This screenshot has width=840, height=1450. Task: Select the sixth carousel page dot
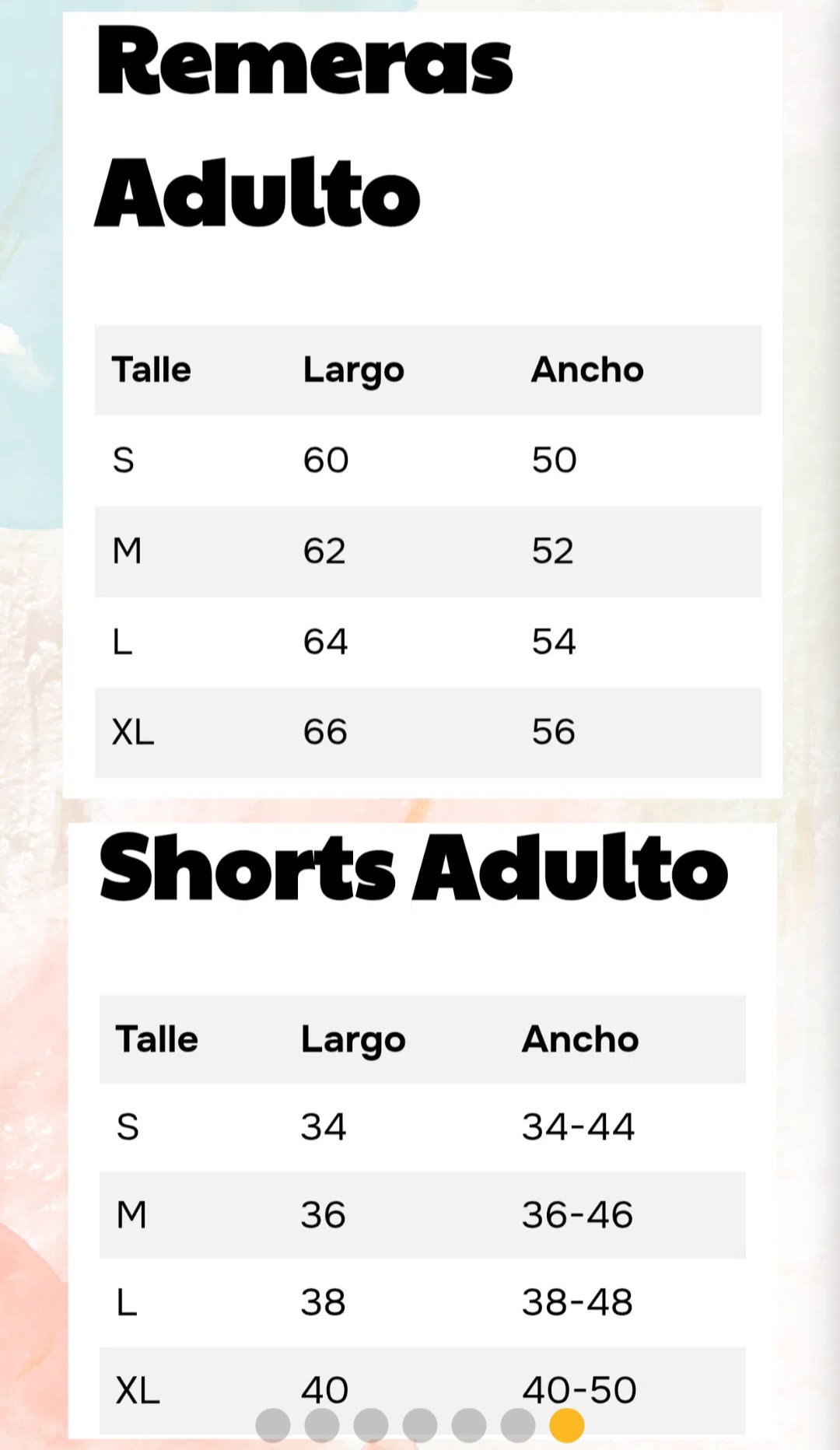pos(518,1425)
